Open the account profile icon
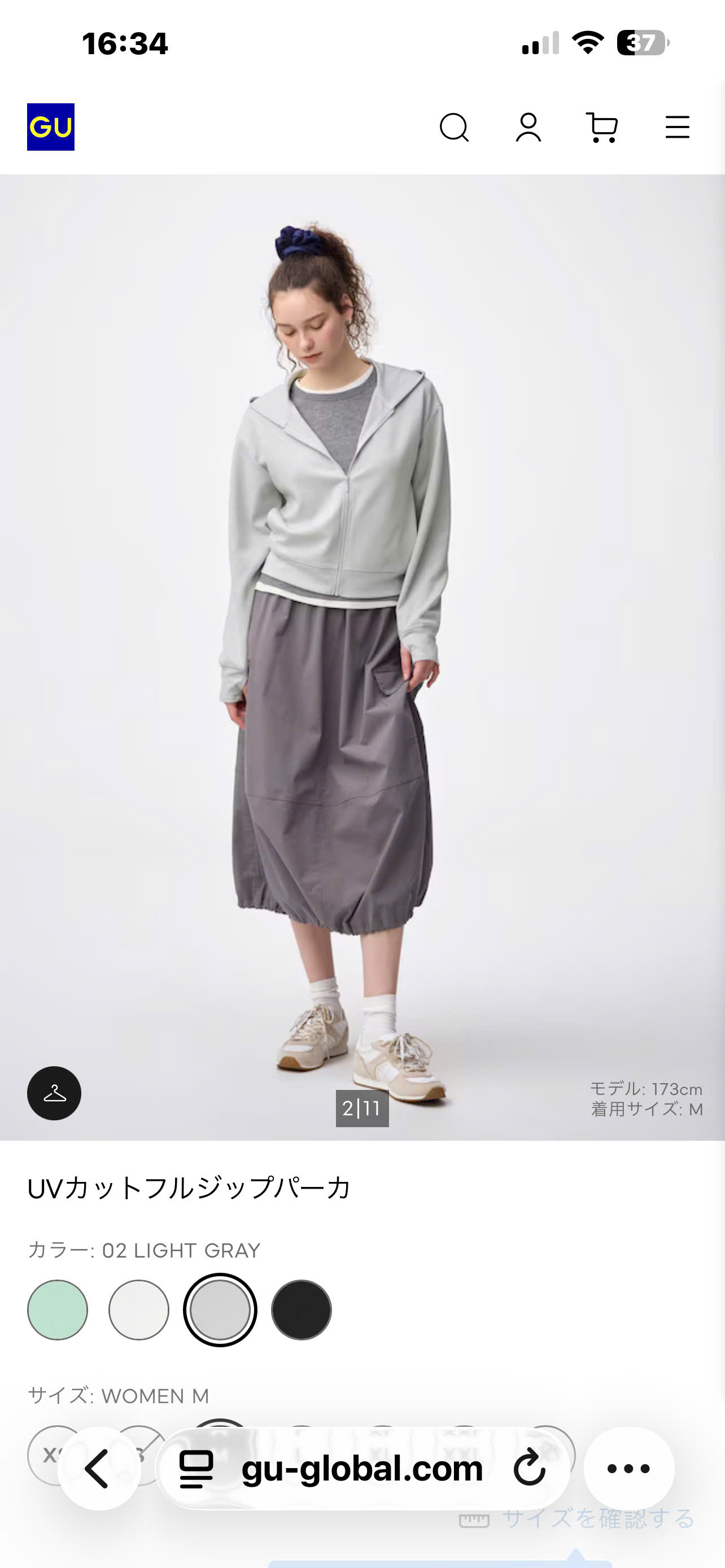The height and width of the screenshot is (1568, 725). click(x=529, y=127)
